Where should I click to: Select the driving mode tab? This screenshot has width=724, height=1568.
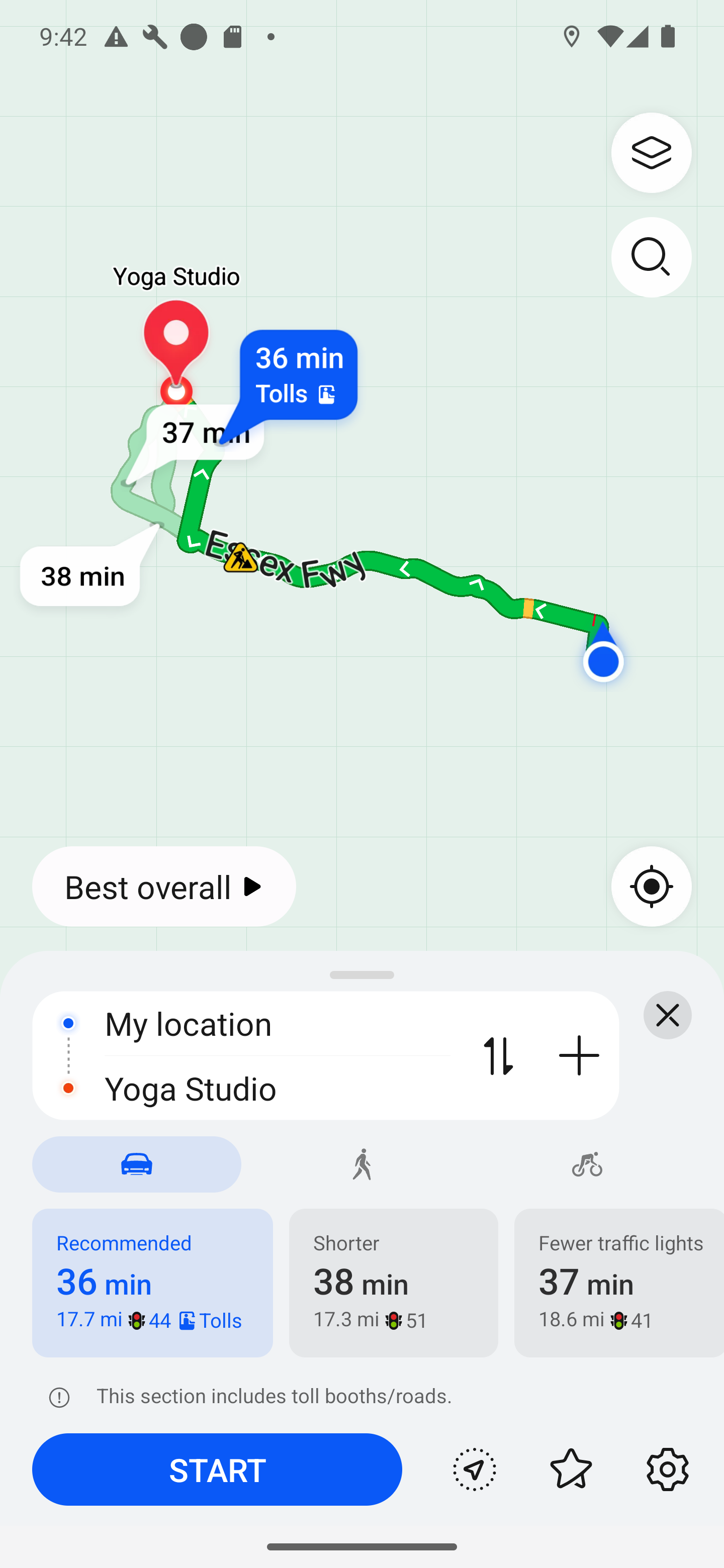136,1164
